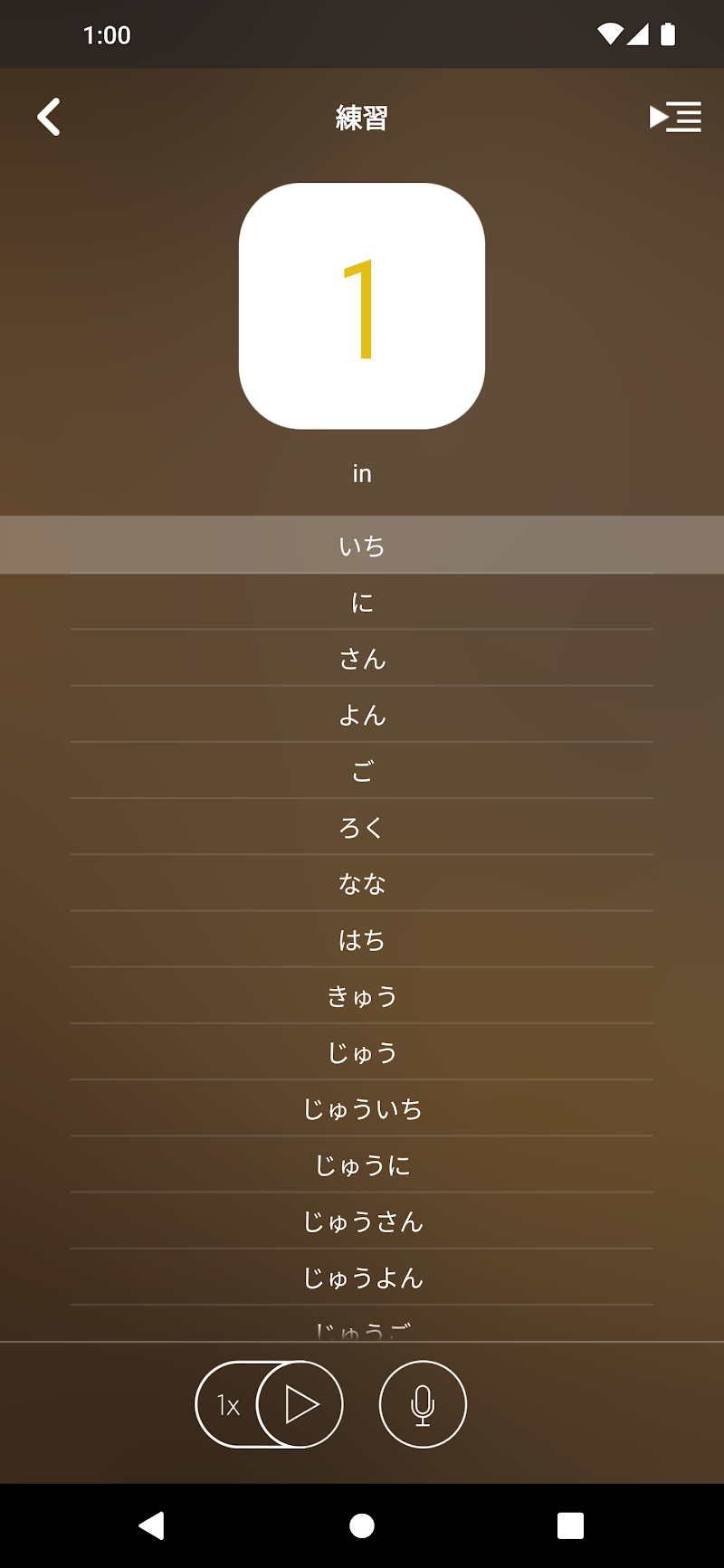Select the じゅうよん row
The image size is (724, 1568).
(x=362, y=1278)
